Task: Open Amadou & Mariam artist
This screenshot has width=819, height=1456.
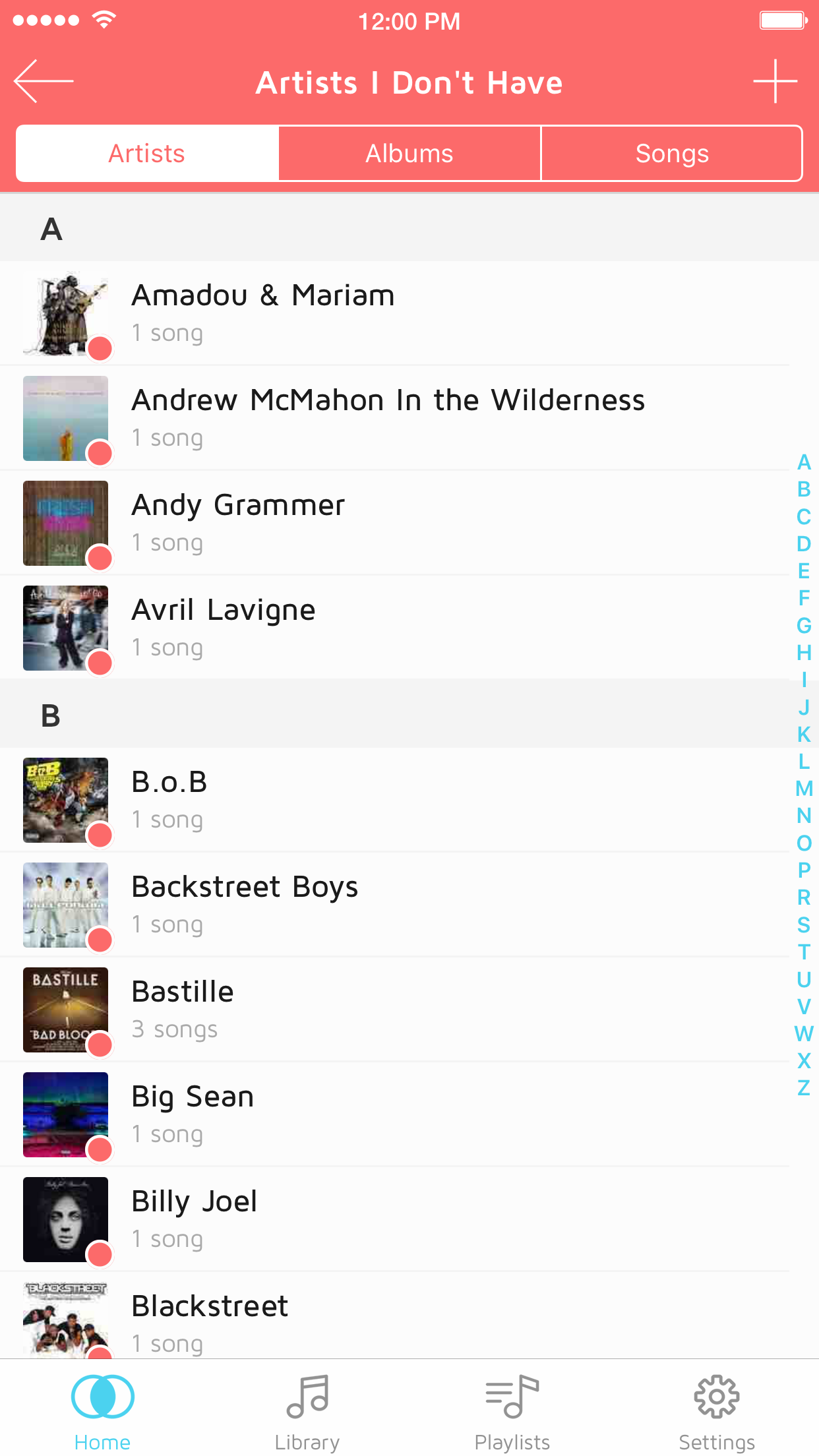Action: click(396, 313)
